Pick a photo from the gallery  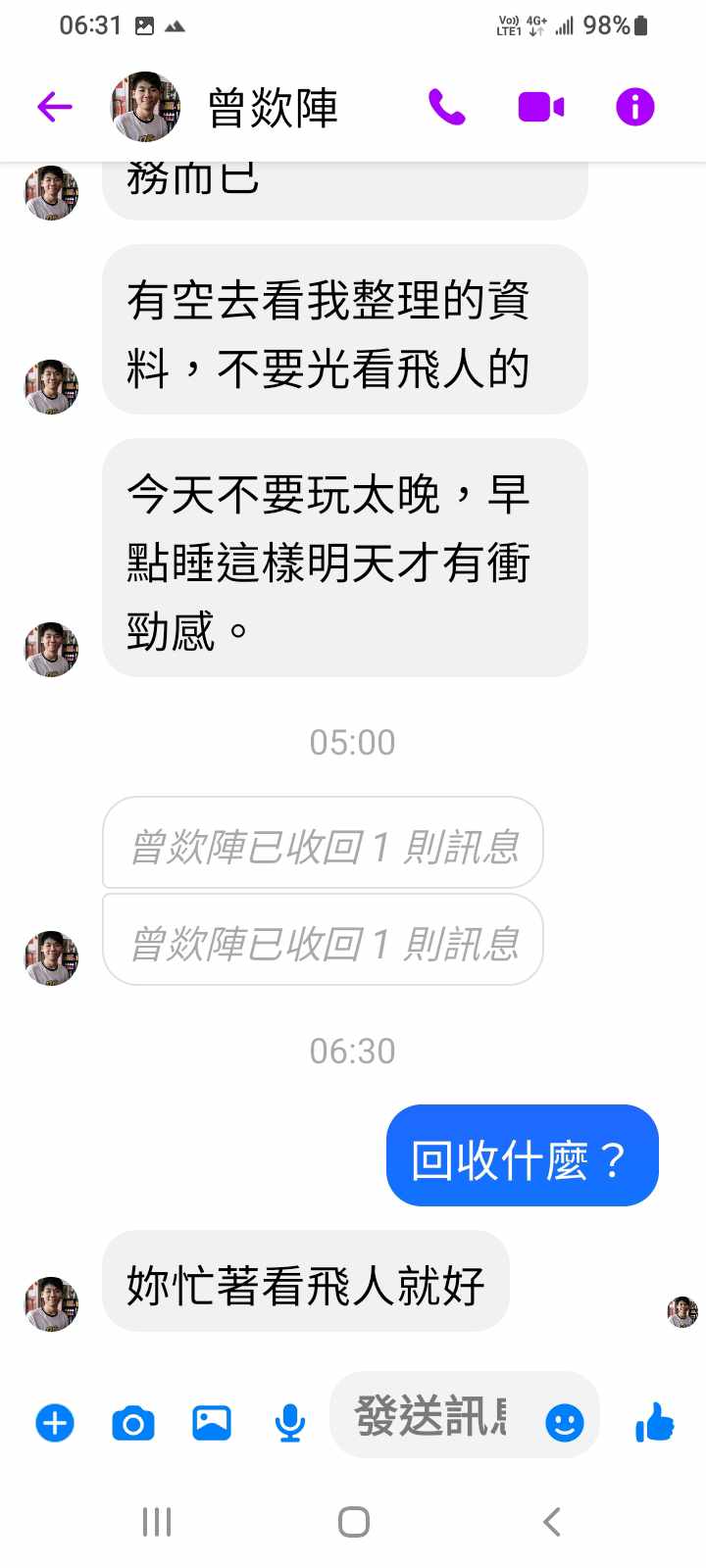212,1422
